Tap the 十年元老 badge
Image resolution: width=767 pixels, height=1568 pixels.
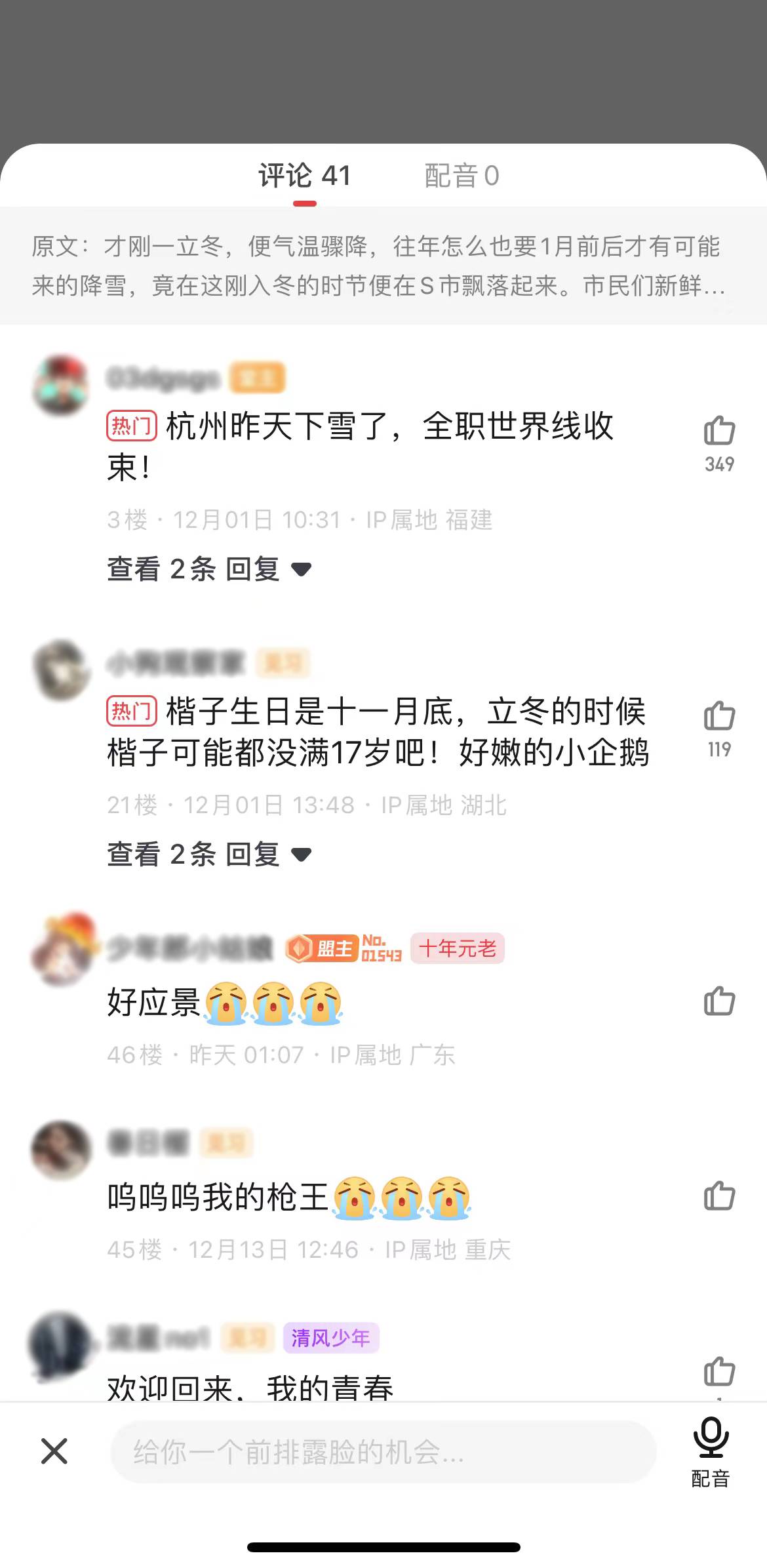[458, 948]
